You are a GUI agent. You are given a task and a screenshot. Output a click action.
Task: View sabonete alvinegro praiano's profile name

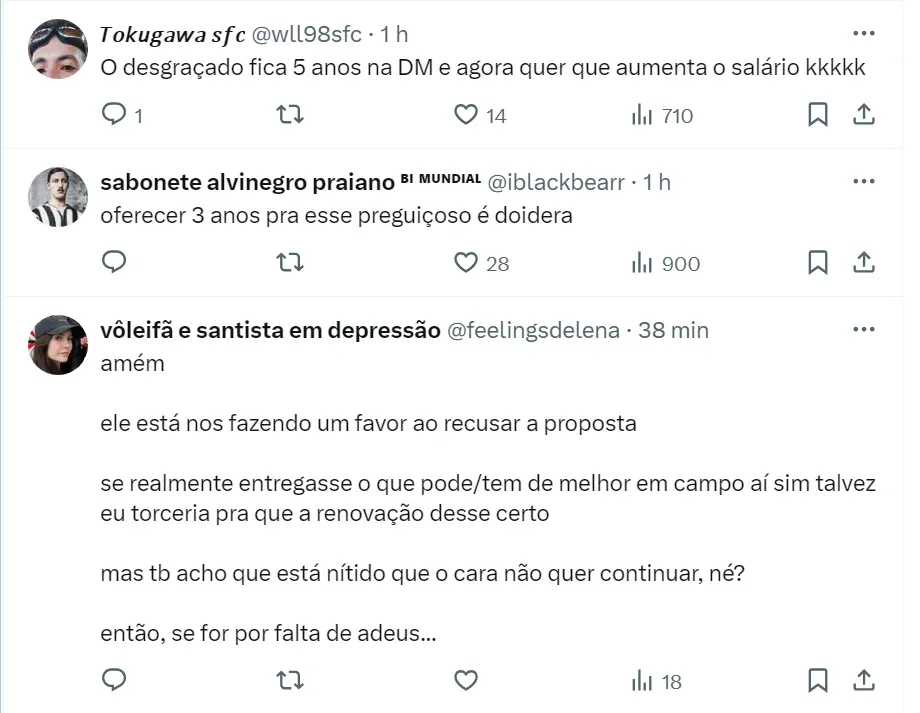tap(247, 182)
